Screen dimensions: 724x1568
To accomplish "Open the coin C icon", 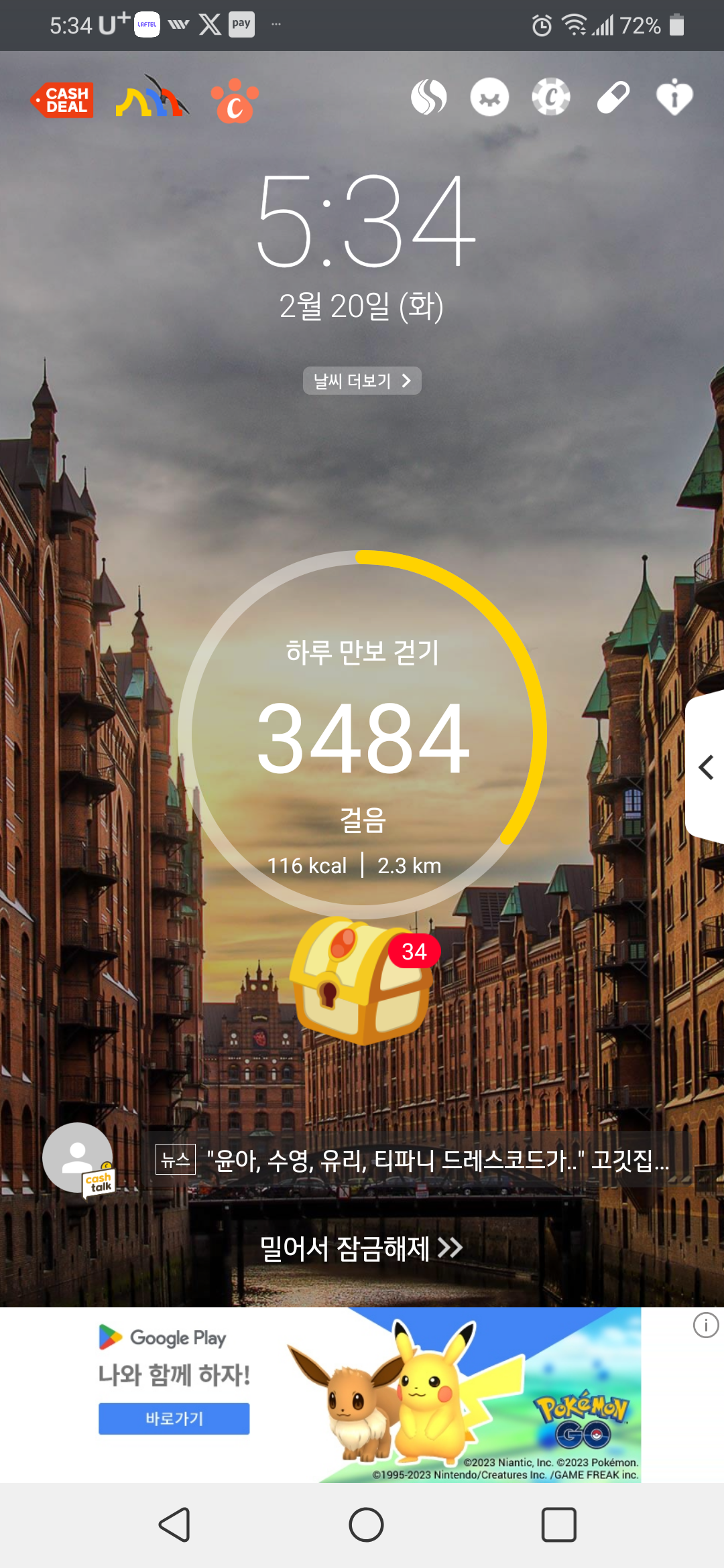I will (551, 97).
